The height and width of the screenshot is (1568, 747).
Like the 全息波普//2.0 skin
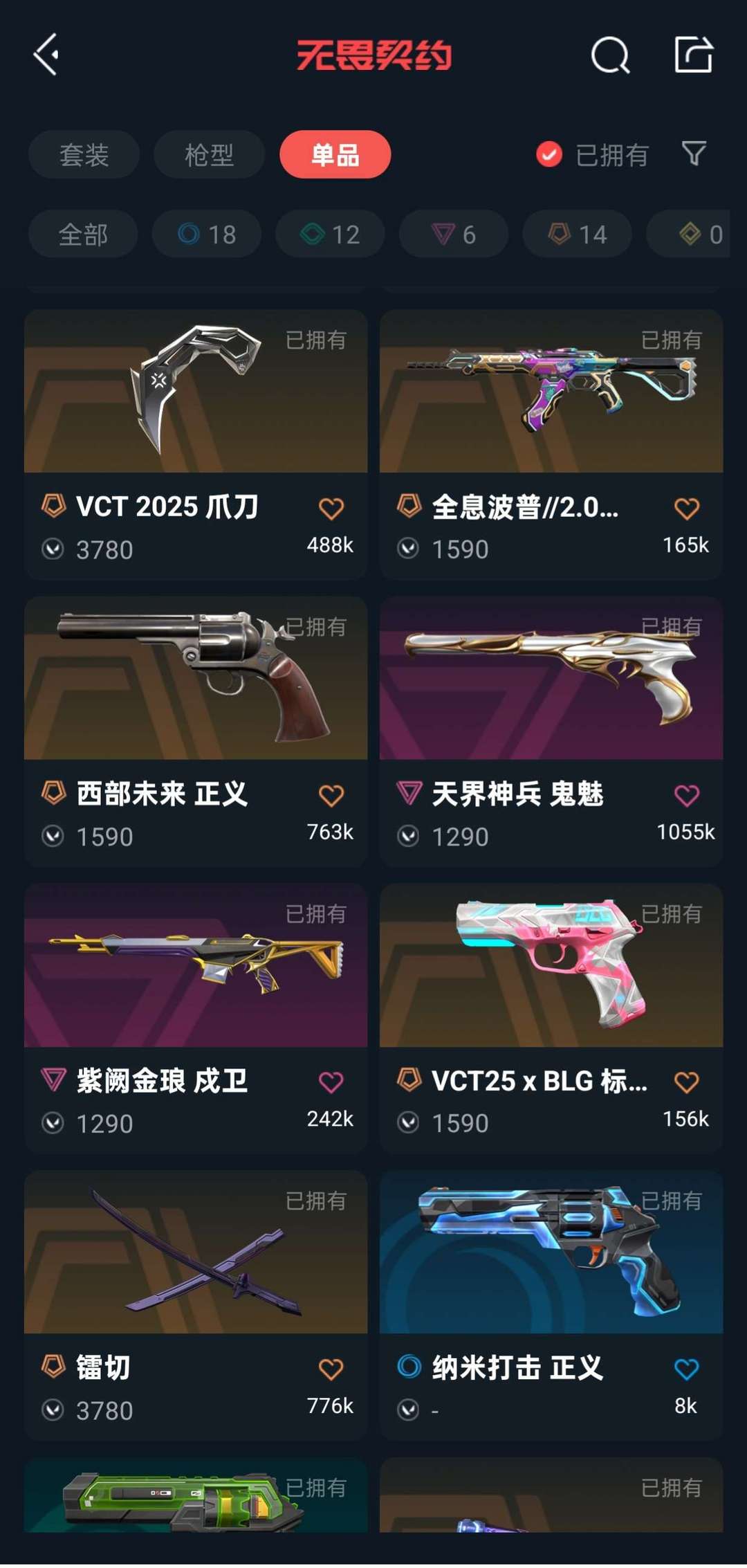686,509
